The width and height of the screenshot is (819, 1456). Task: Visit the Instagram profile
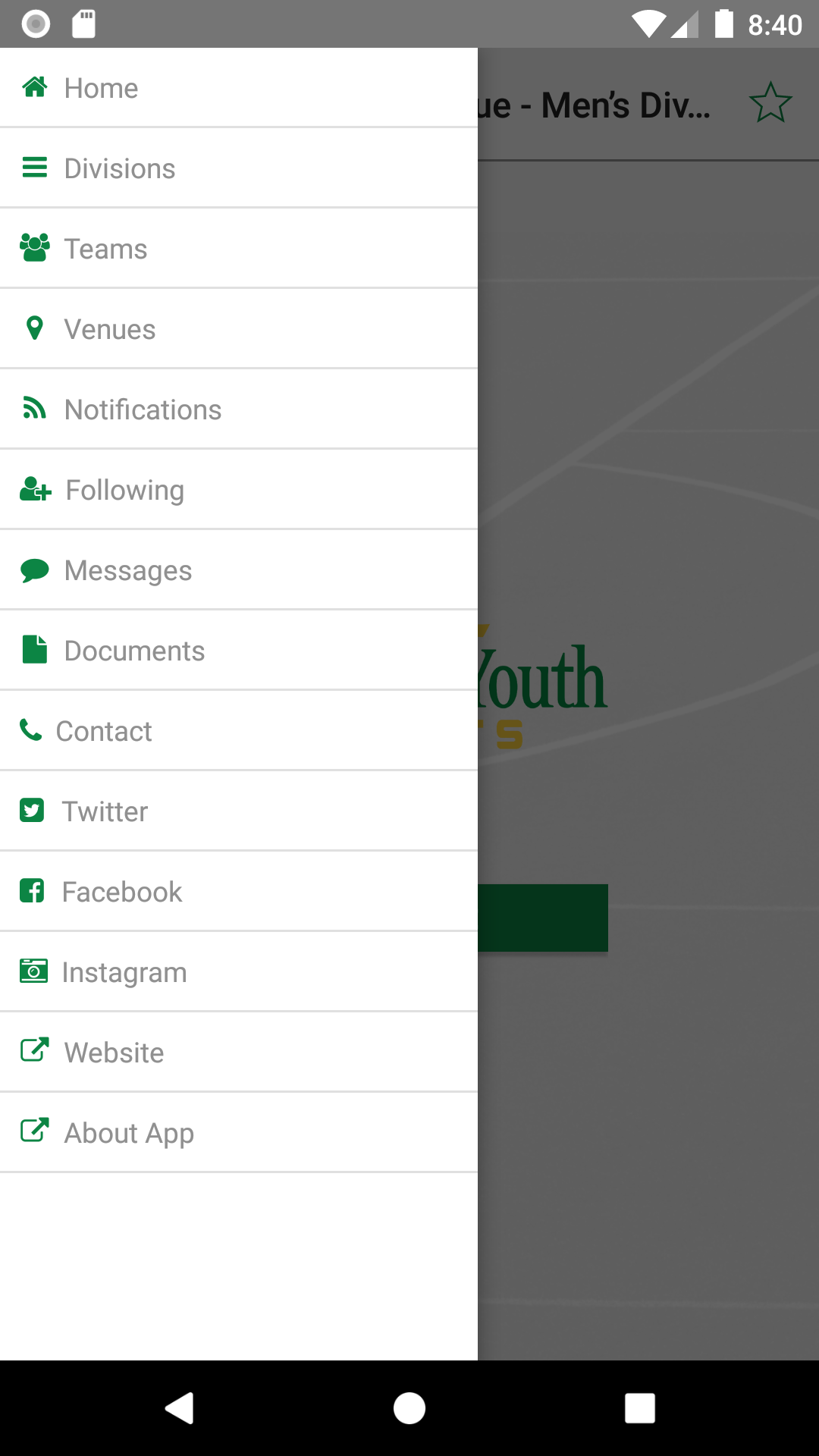pos(239,972)
